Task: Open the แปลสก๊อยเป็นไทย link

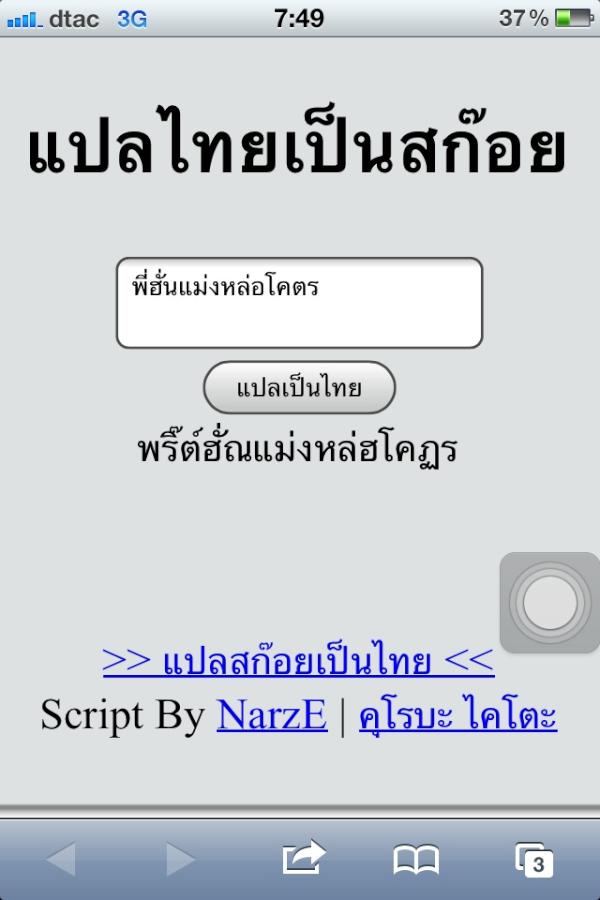Action: pyautogui.click(x=298, y=661)
